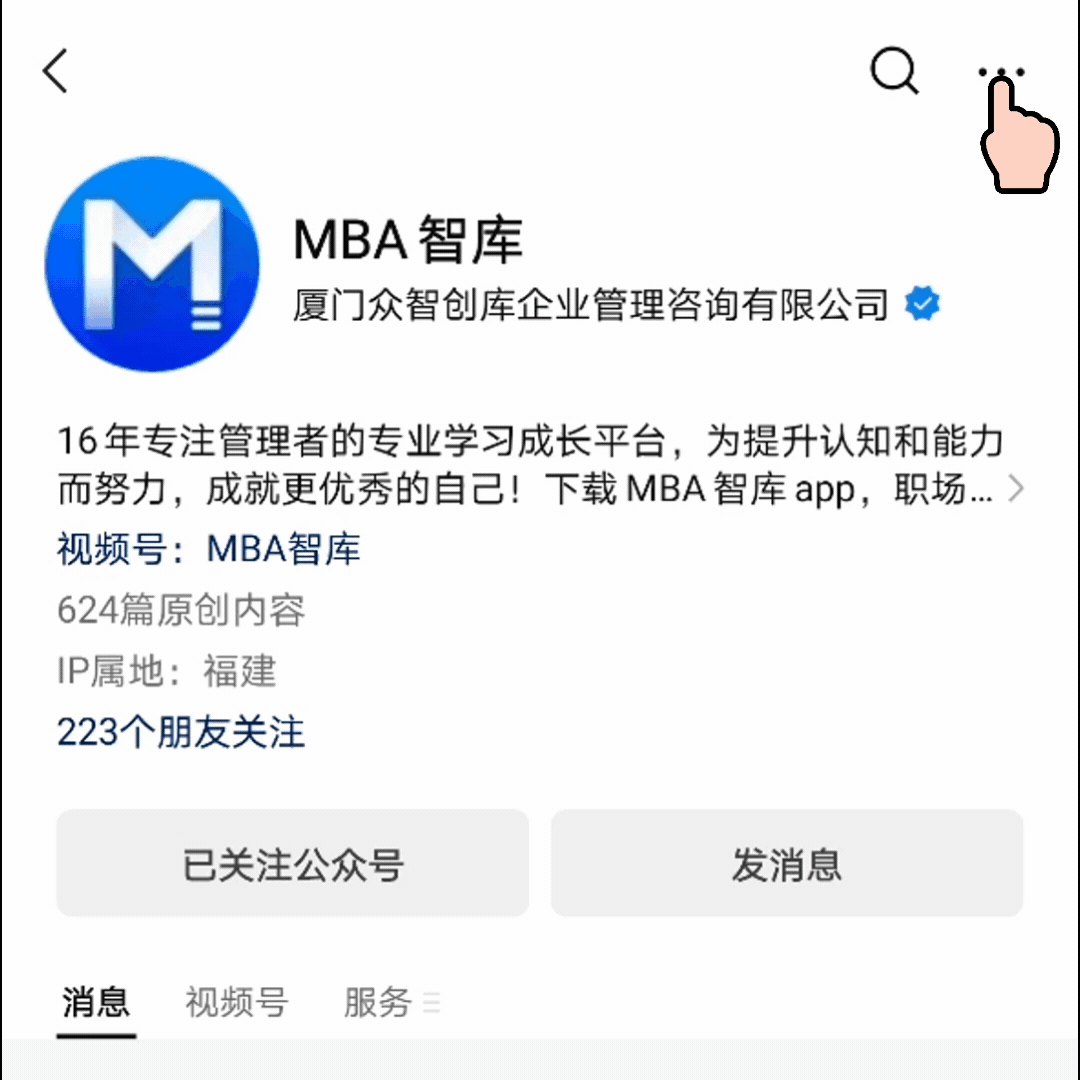Viewport: 1080px width, 1080px height.
Task: Tap the 已关注公众号 button
Action: [x=293, y=864]
